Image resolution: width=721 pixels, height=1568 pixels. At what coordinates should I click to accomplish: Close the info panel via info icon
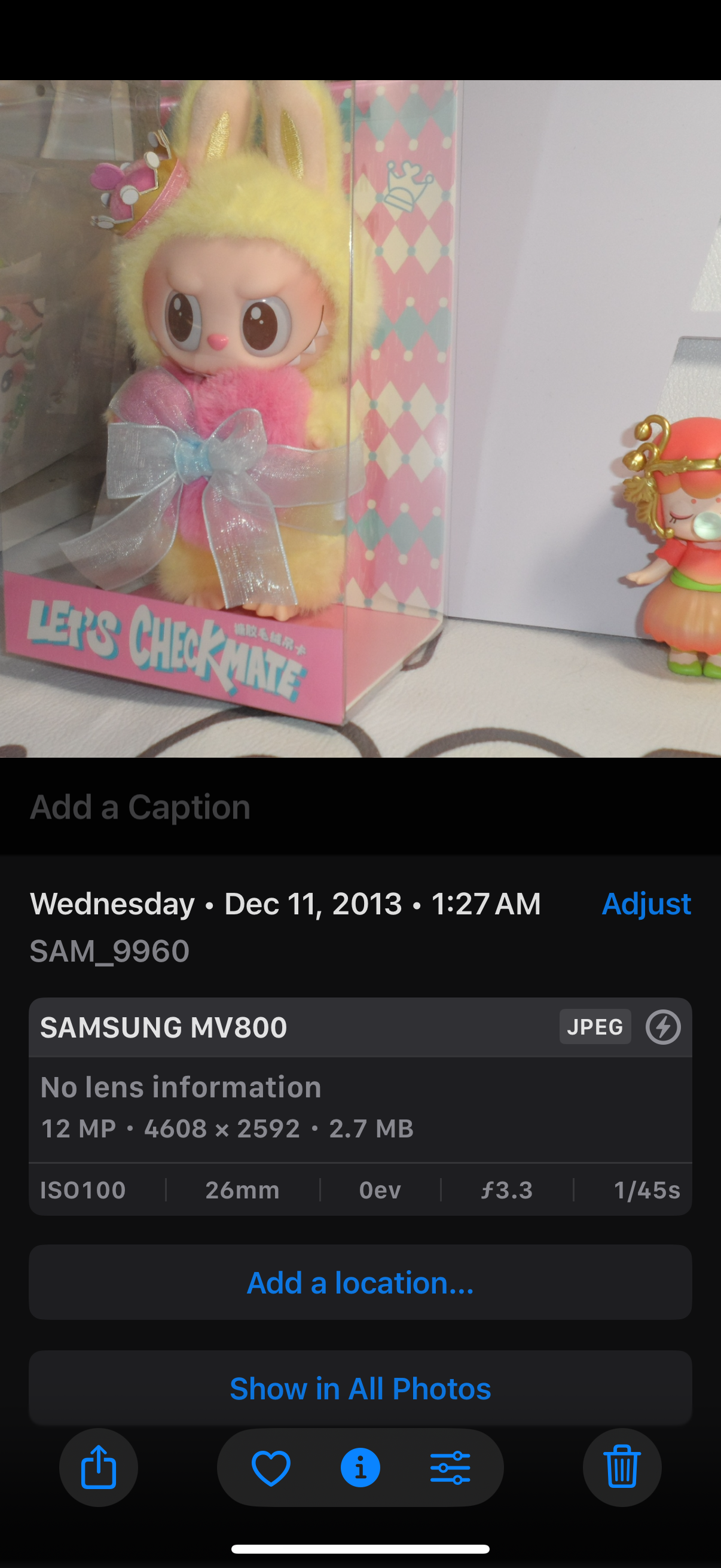[x=360, y=1468]
